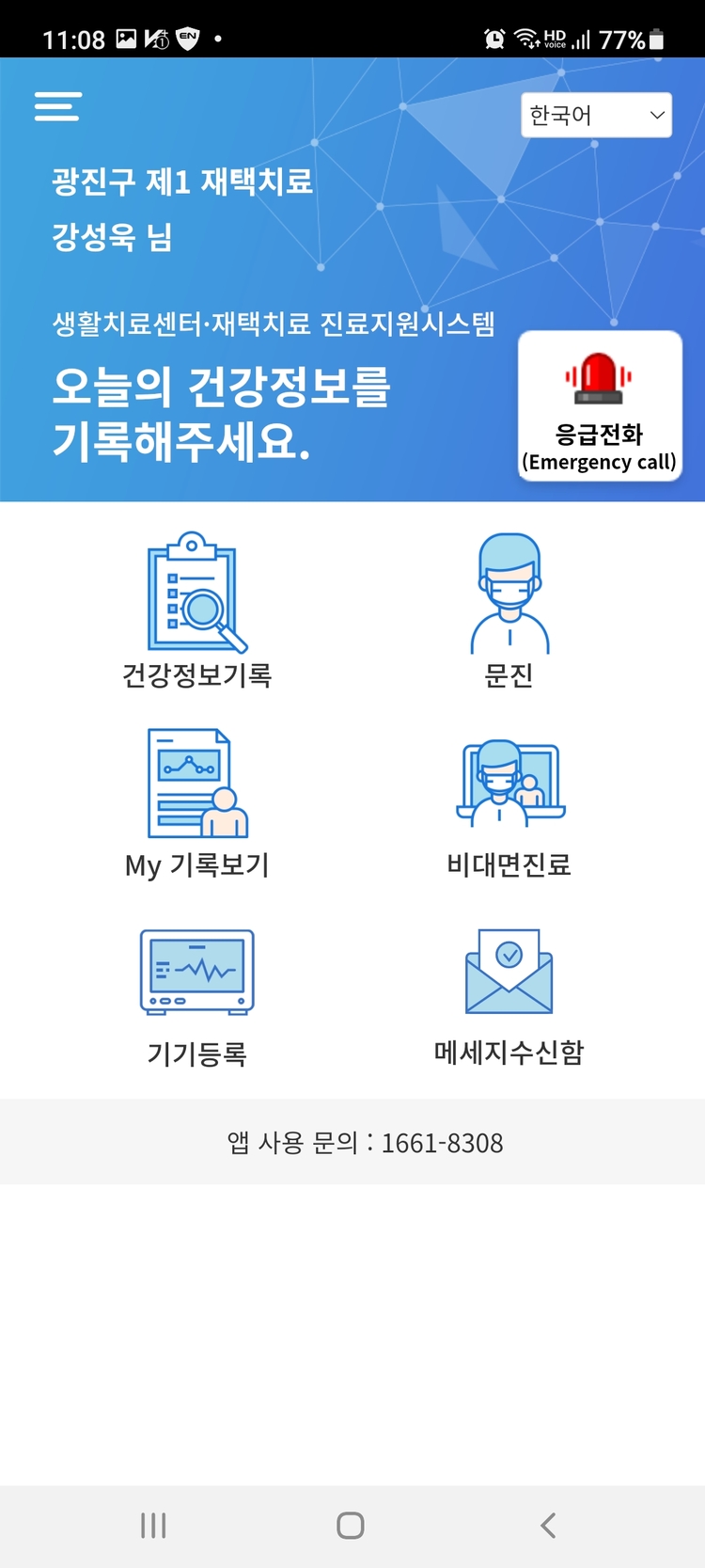Open the hamburger menu
The image size is (705, 1568).
coord(57,106)
